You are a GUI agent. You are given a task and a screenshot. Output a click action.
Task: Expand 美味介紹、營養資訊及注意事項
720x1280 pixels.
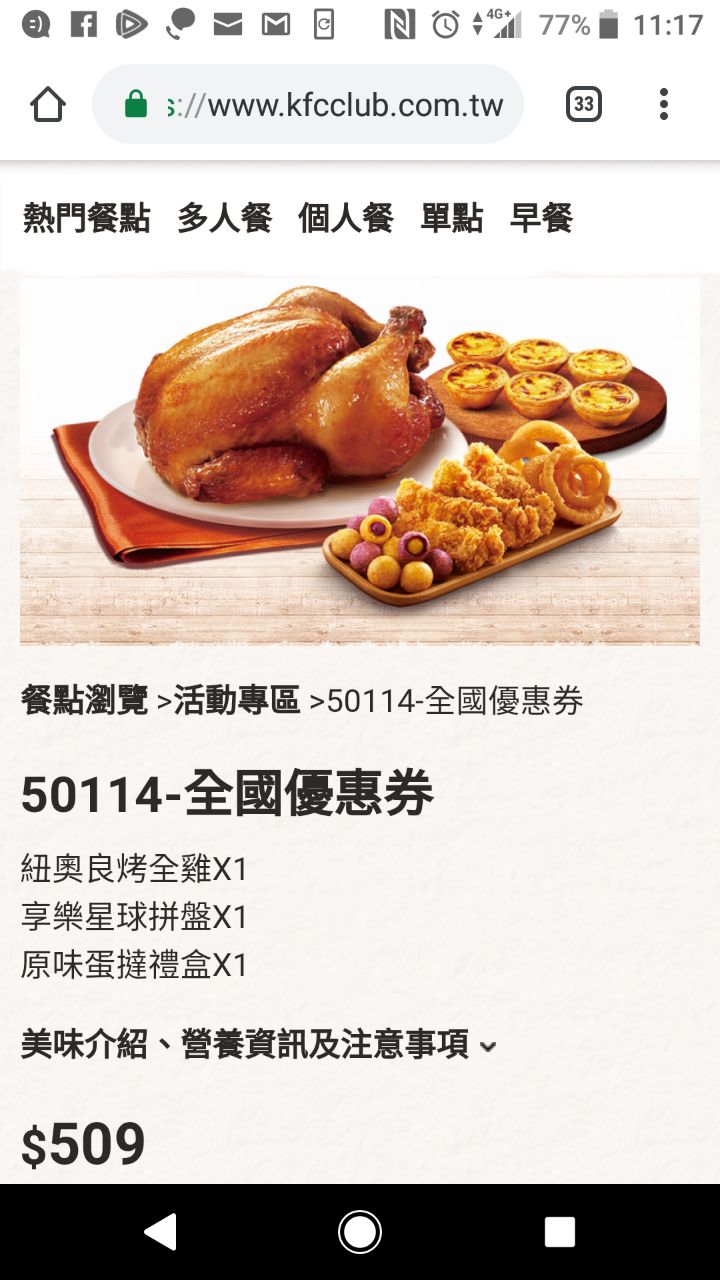tap(258, 1045)
